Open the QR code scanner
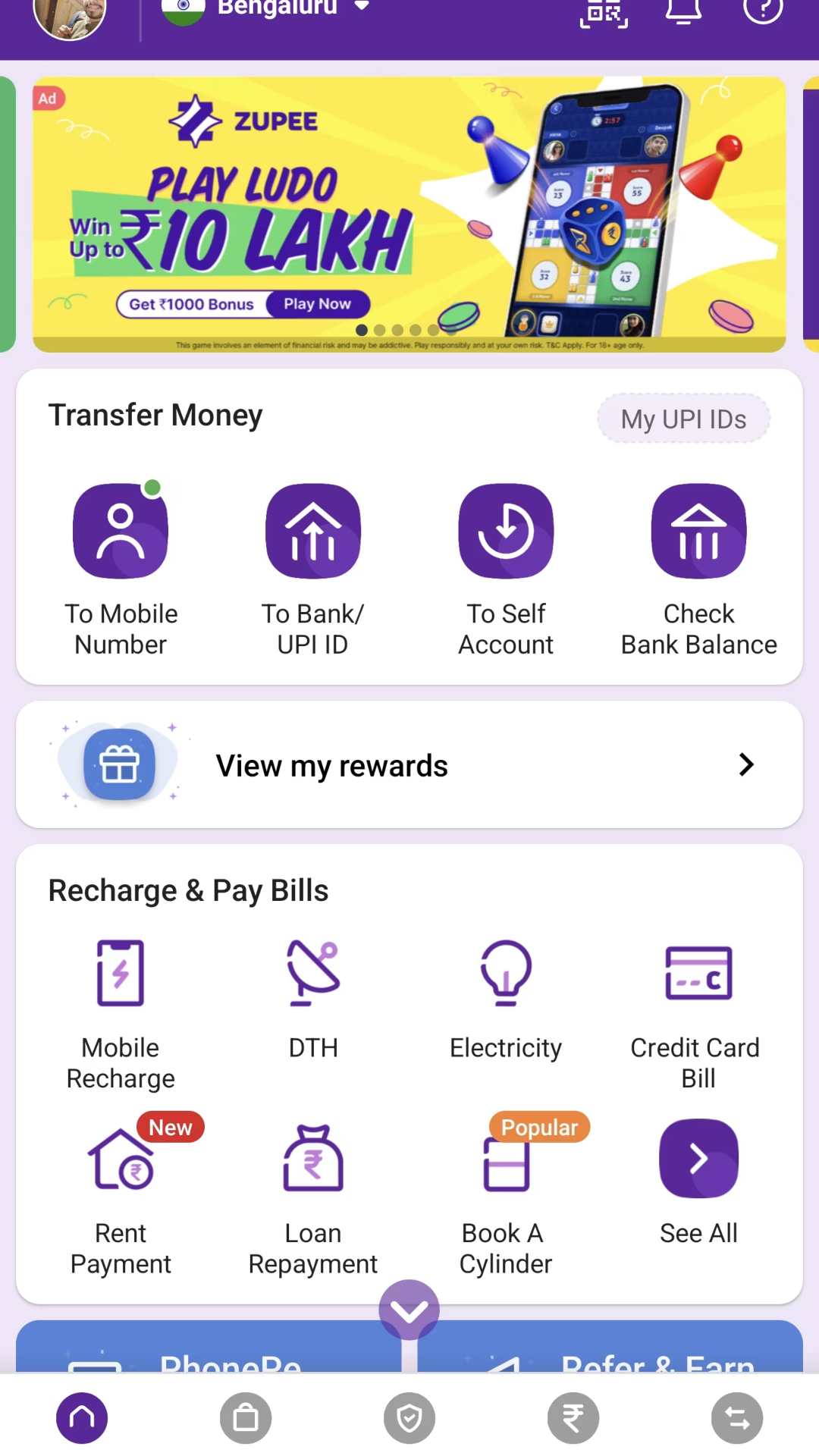 pyautogui.click(x=604, y=12)
